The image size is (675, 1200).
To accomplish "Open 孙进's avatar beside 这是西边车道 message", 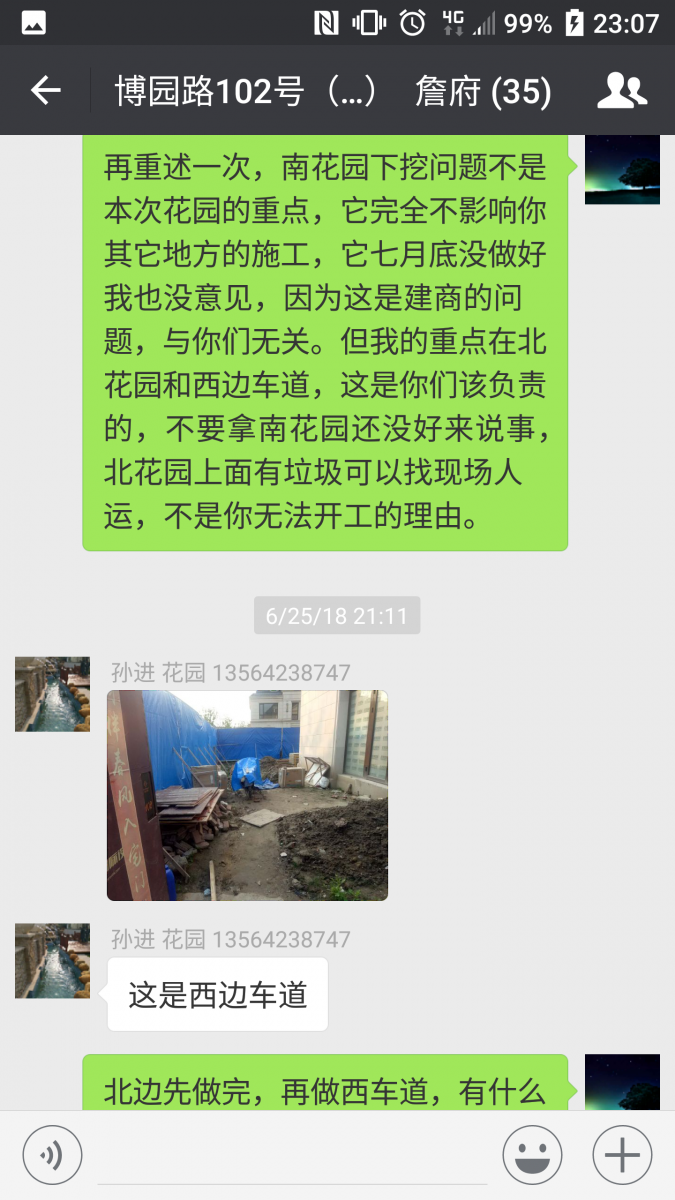I will 52,961.
